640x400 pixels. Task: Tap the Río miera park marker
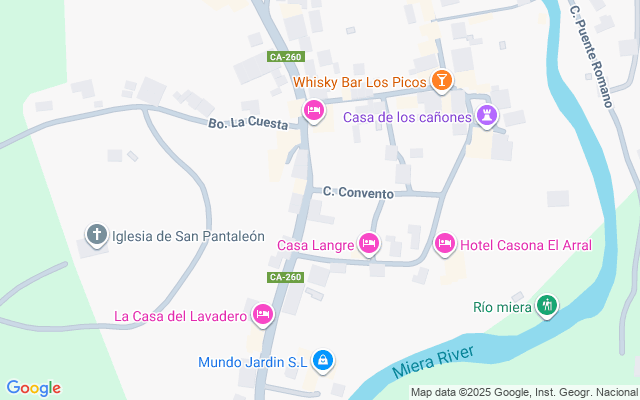(x=546, y=306)
